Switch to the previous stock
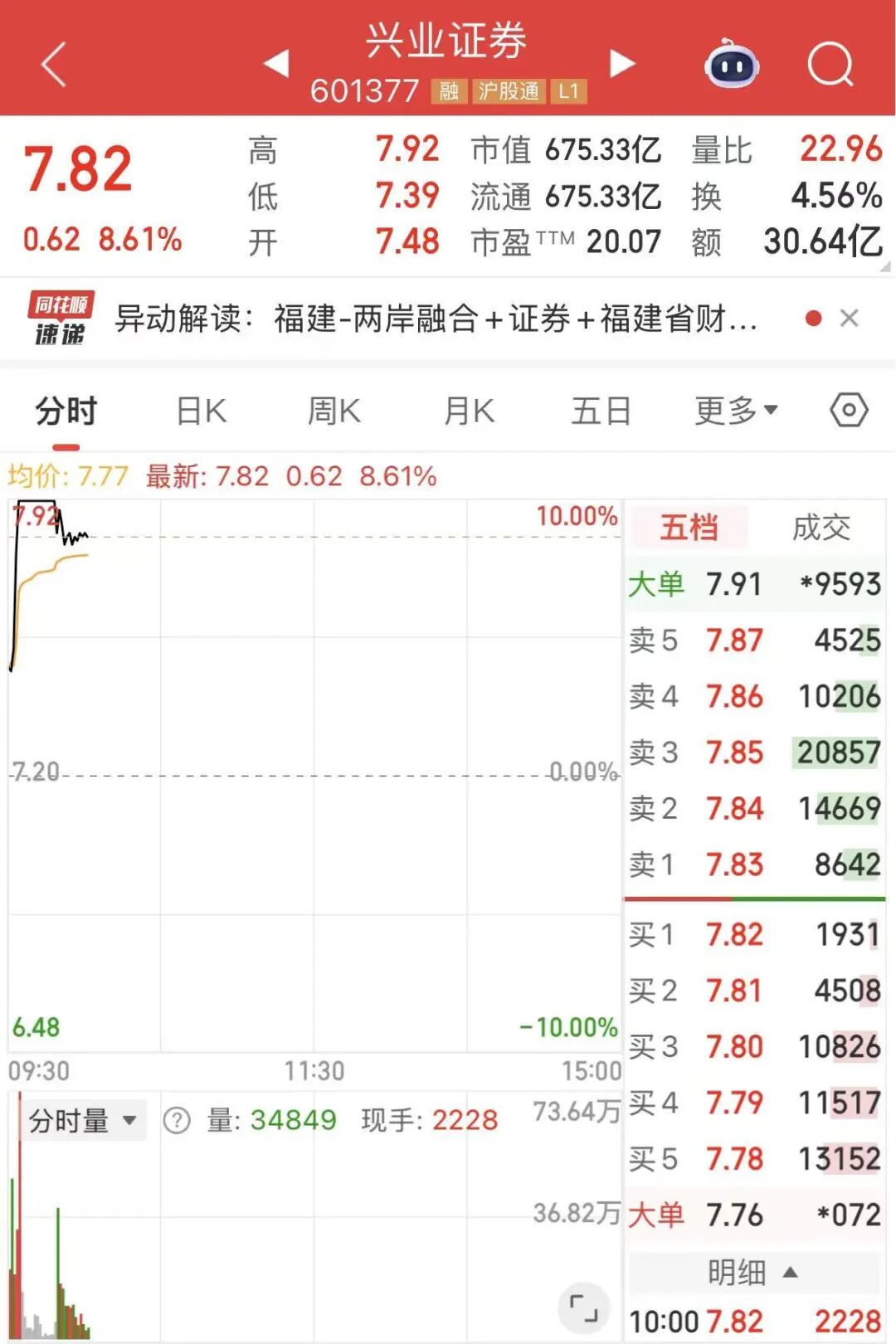 pyautogui.click(x=275, y=63)
